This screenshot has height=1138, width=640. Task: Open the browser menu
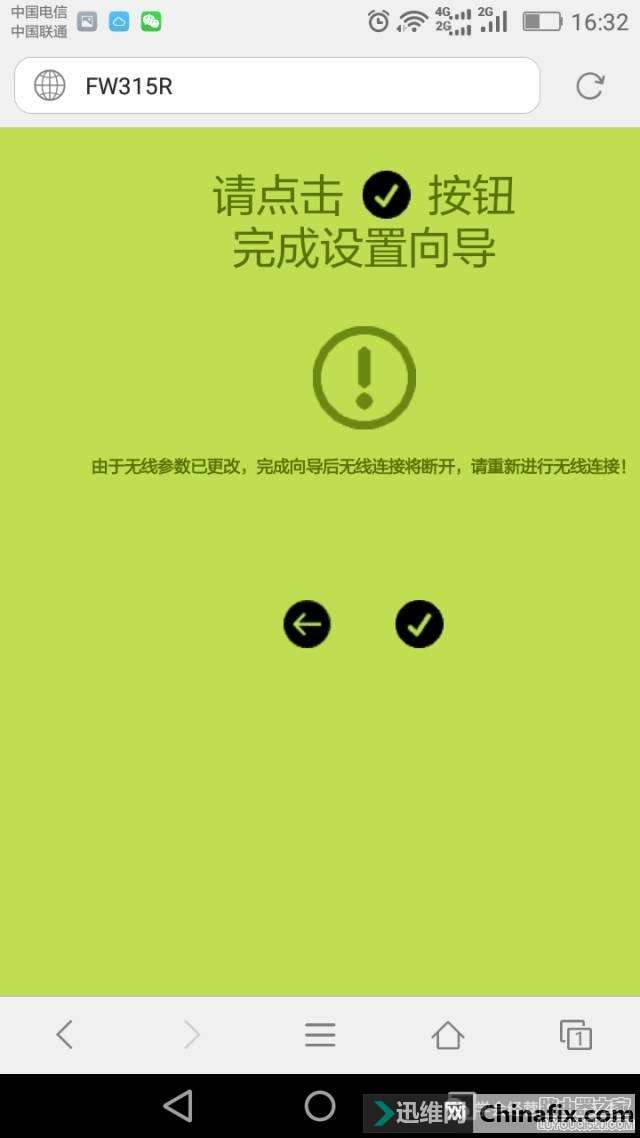click(x=320, y=1034)
